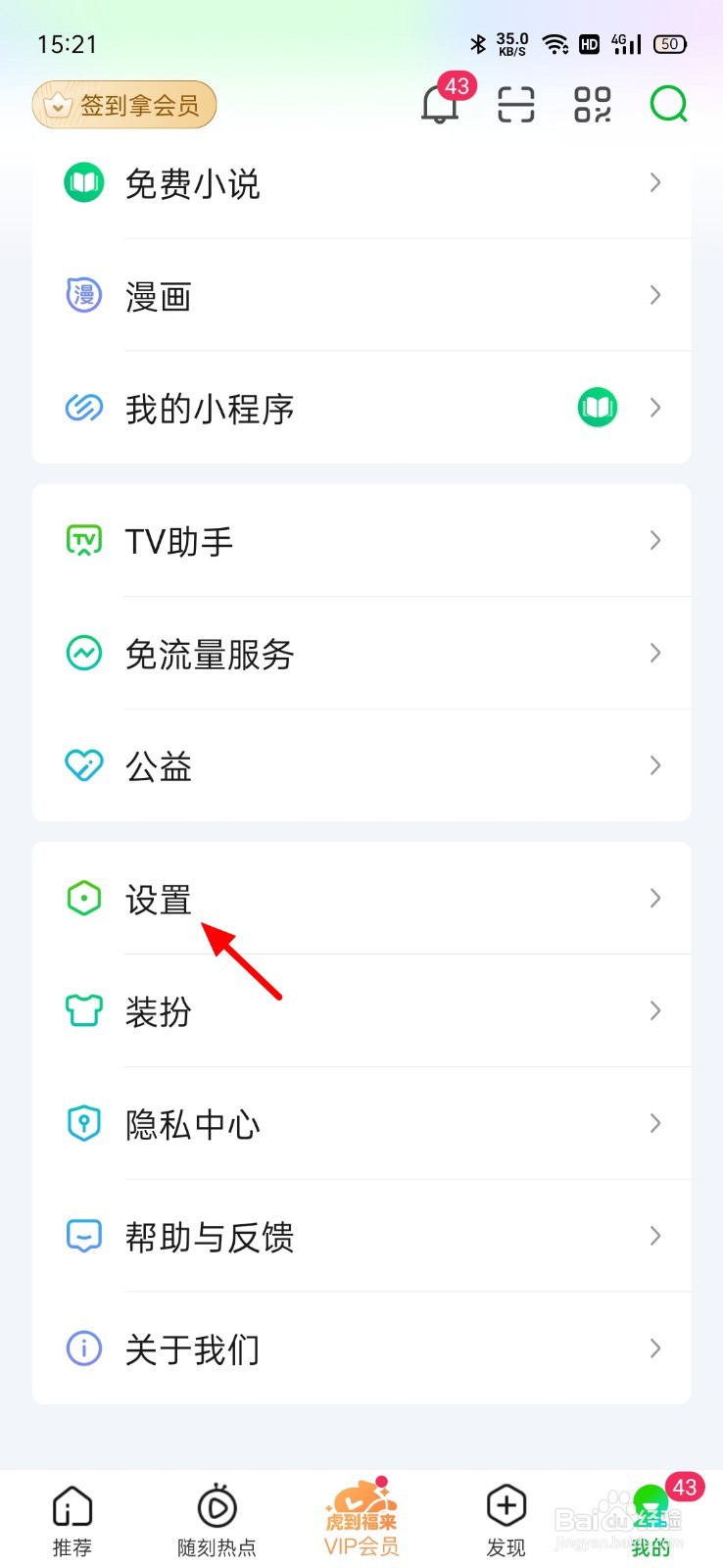Screen dimensions: 723x1568
Task: Open 我的小程序 mini programs
Action: [210, 409]
